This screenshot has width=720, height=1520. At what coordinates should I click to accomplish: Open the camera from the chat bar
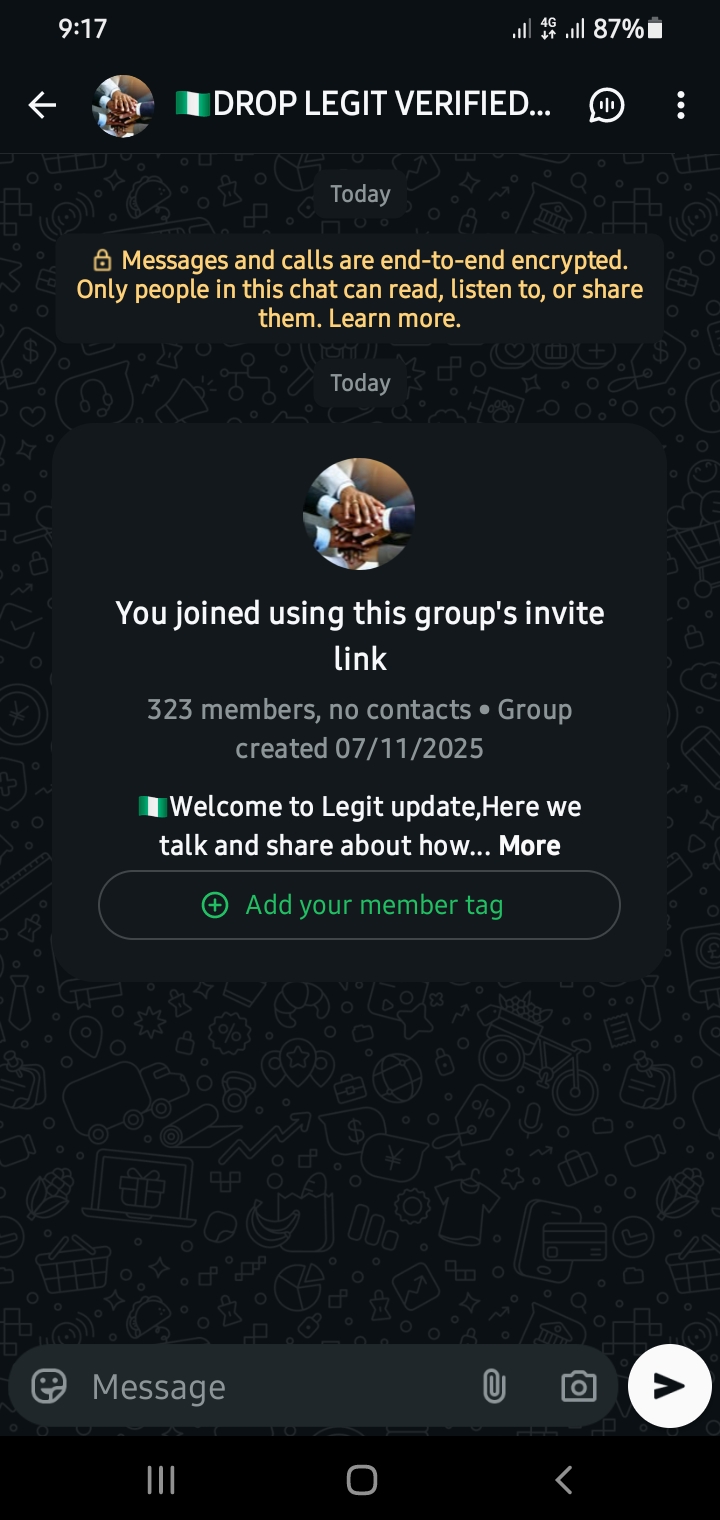coord(578,1386)
